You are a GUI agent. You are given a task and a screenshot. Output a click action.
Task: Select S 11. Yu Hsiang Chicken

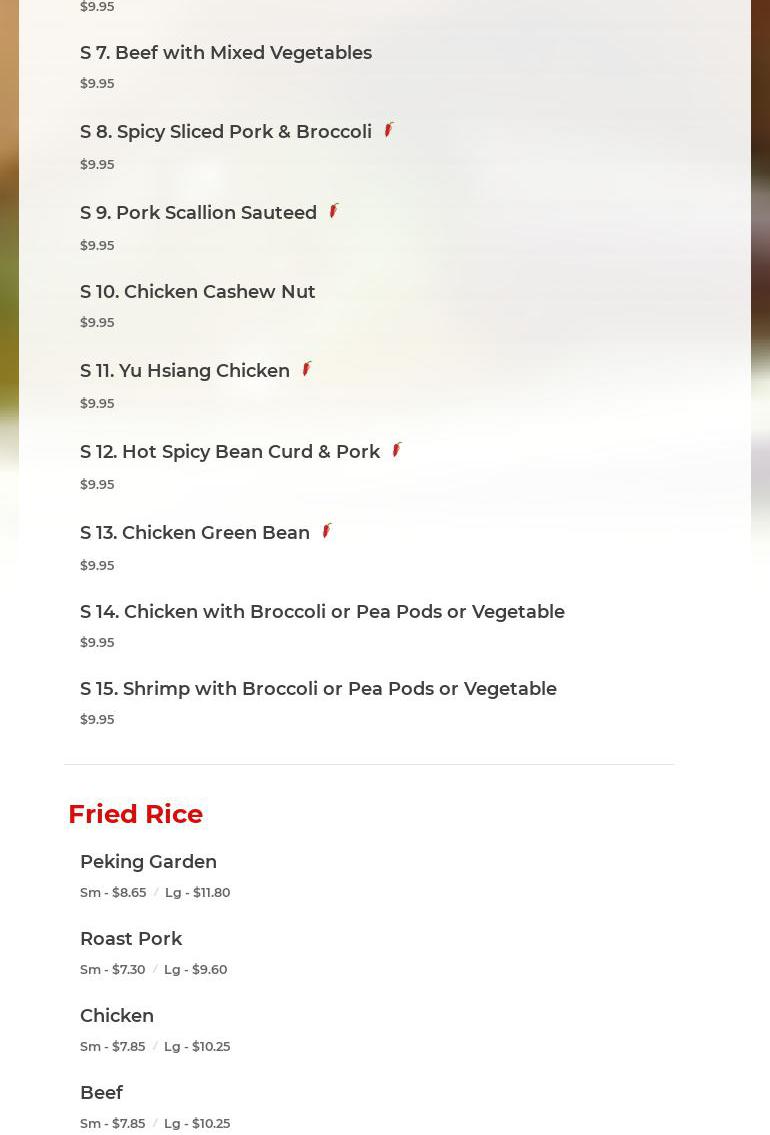[185, 371]
